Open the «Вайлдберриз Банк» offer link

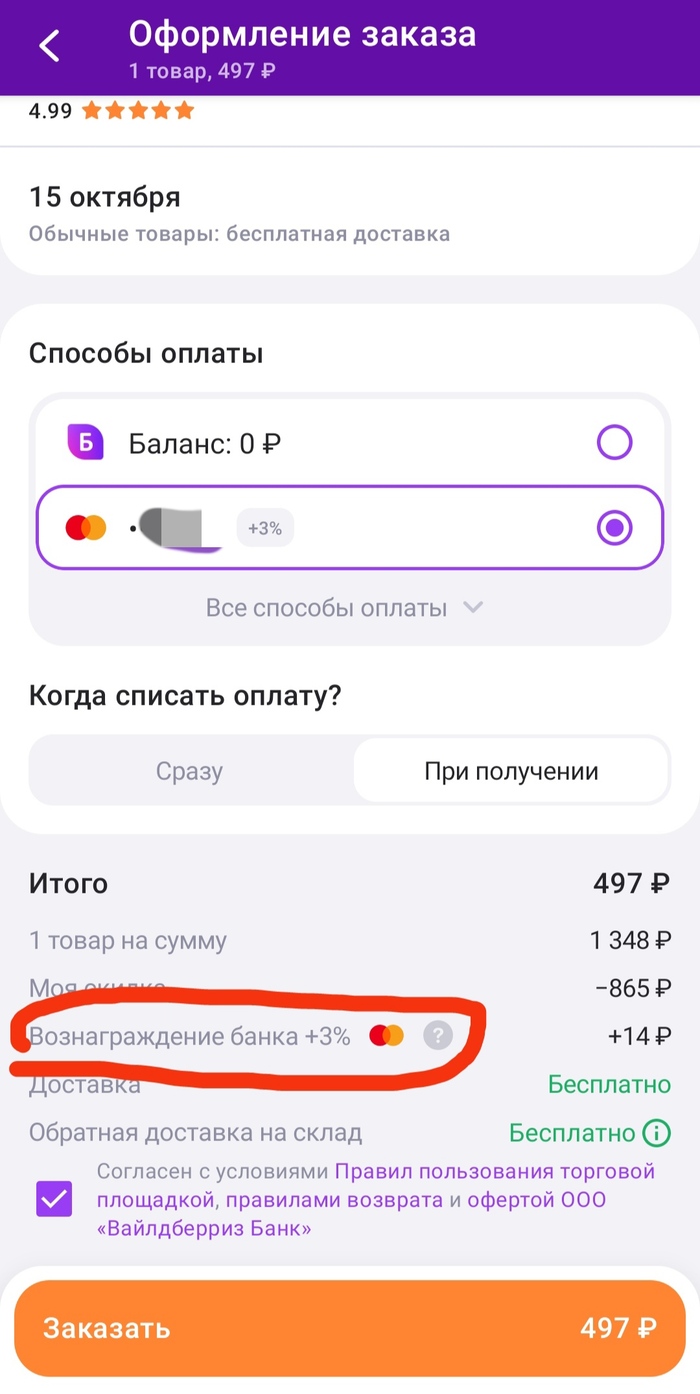pyautogui.click(x=204, y=1228)
